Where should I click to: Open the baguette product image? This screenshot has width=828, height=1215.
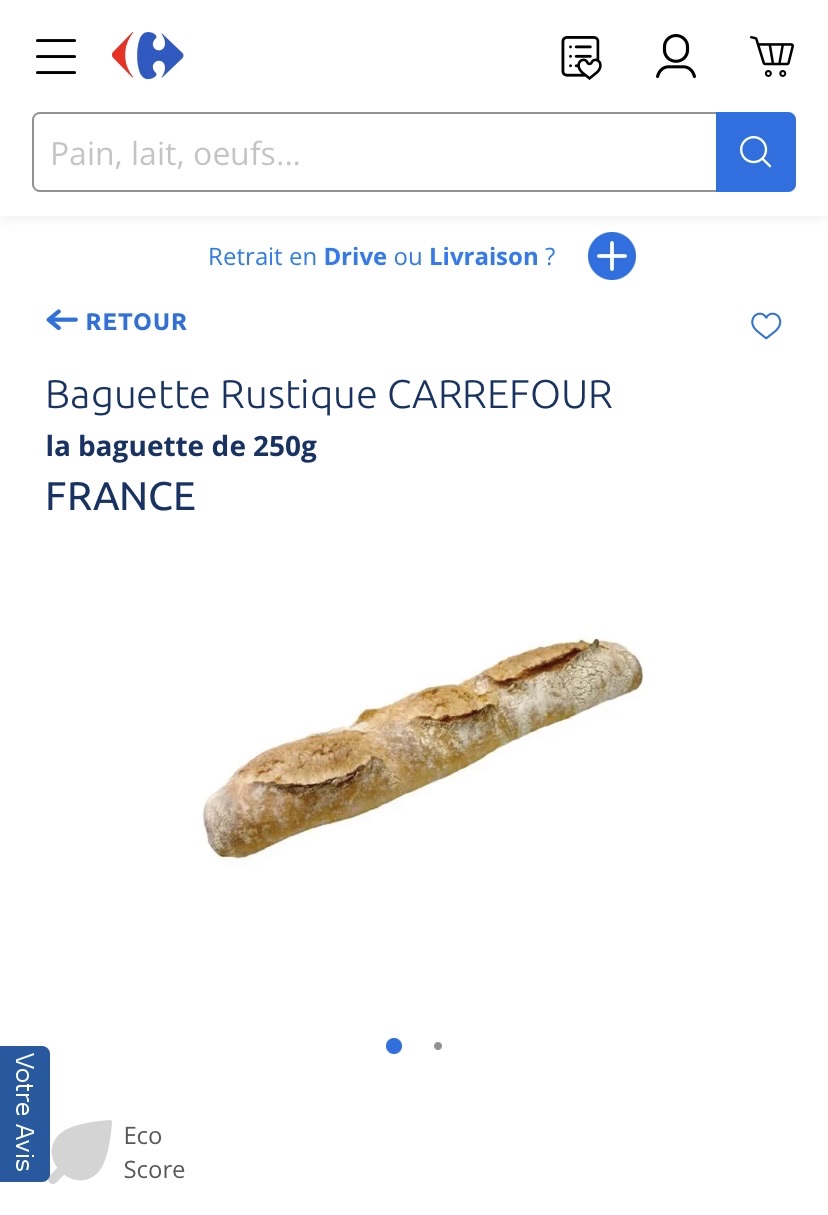pyautogui.click(x=422, y=748)
